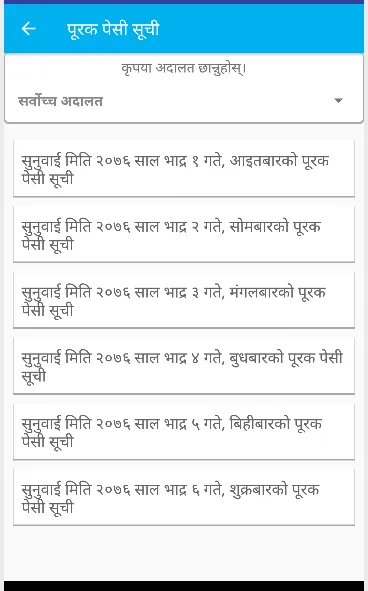The image size is (368, 591).
Task: Open the भाद्र १ गते आइतबार list
Action: point(184,168)
